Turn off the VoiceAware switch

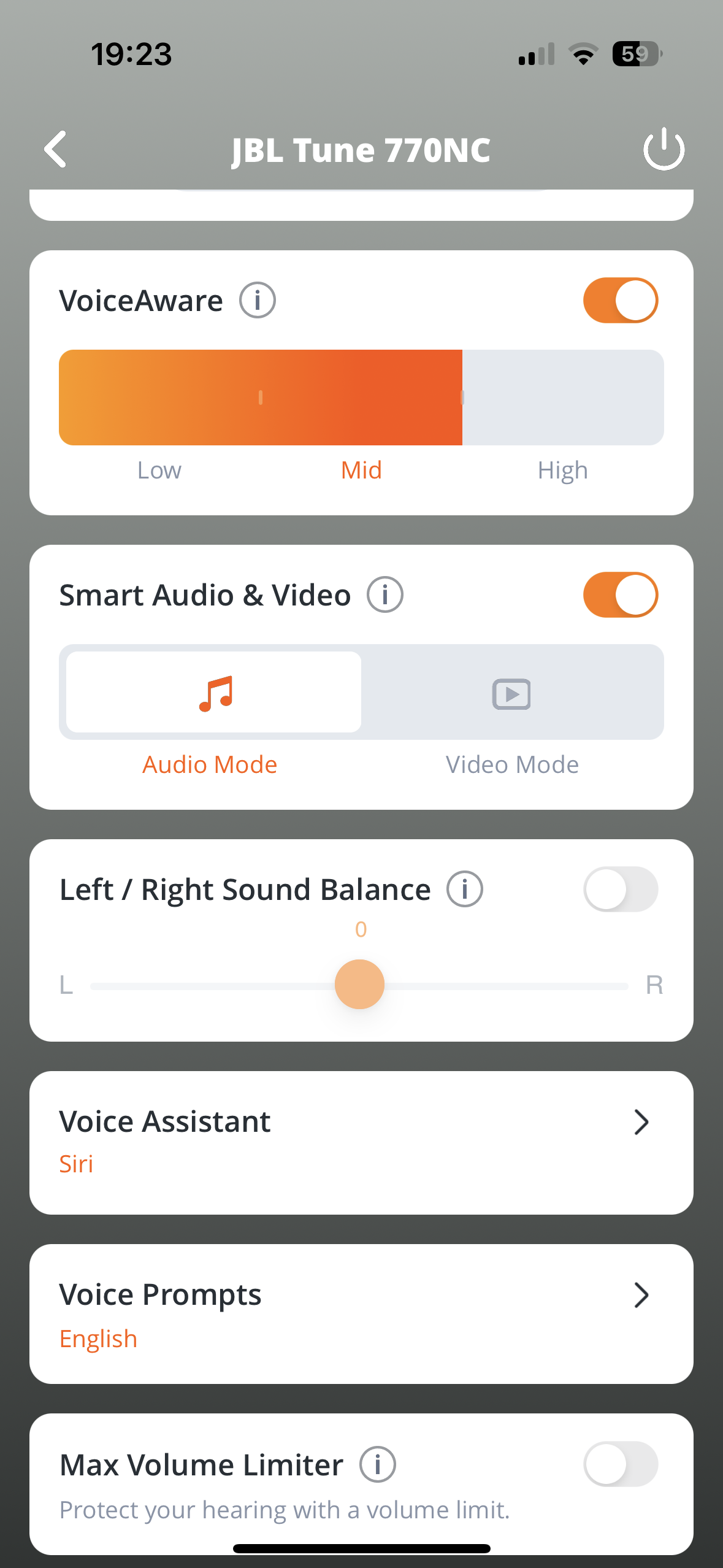tap(621, 301)
